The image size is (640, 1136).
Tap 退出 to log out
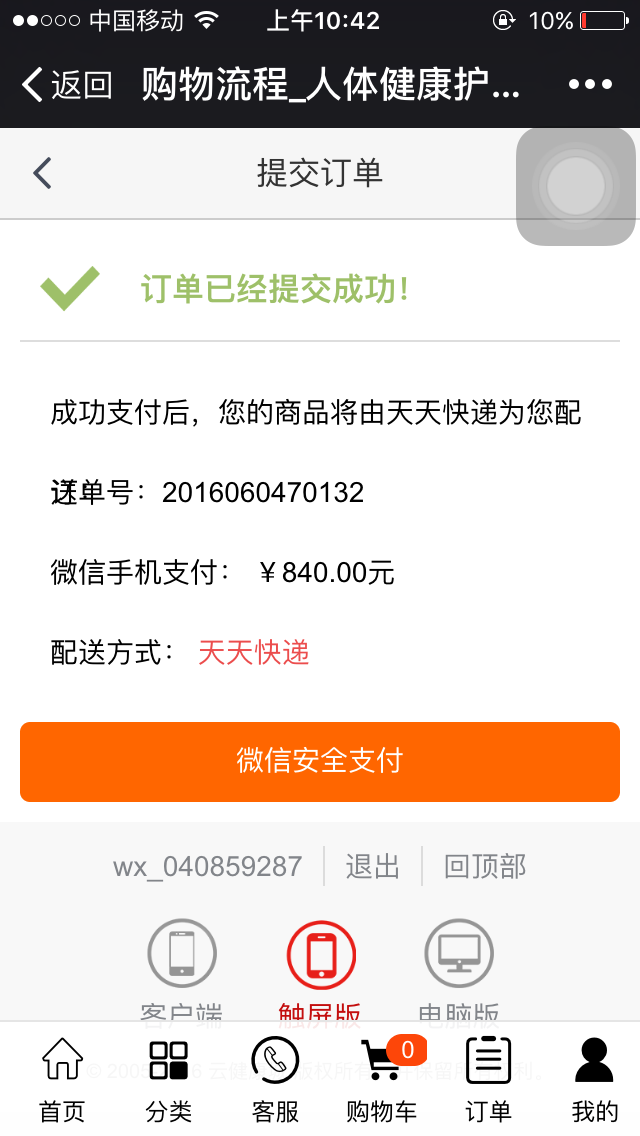tap(373, 866)
